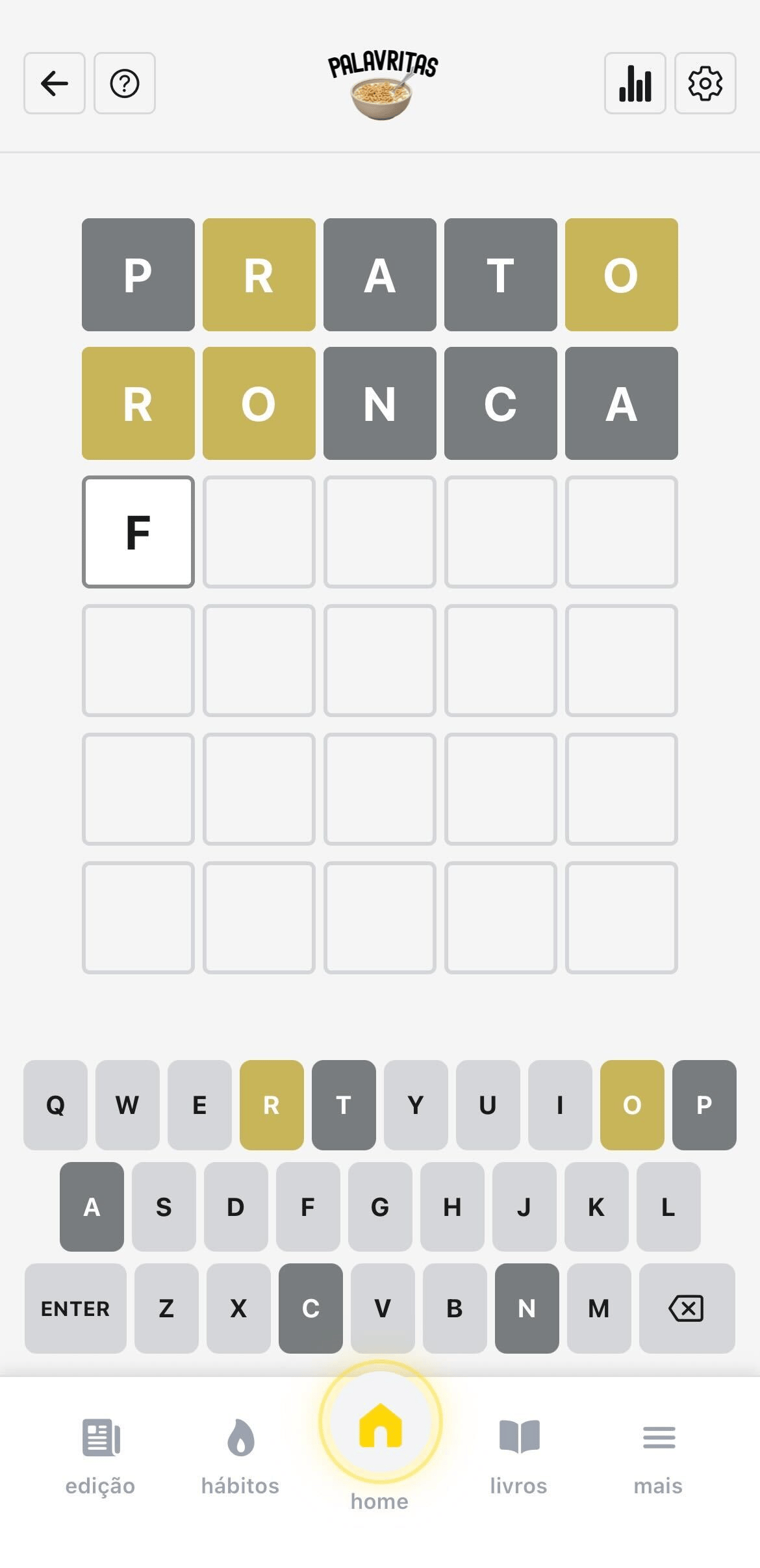
Task: Tap the yellow R key
Action: click(x=272, y=1105)
